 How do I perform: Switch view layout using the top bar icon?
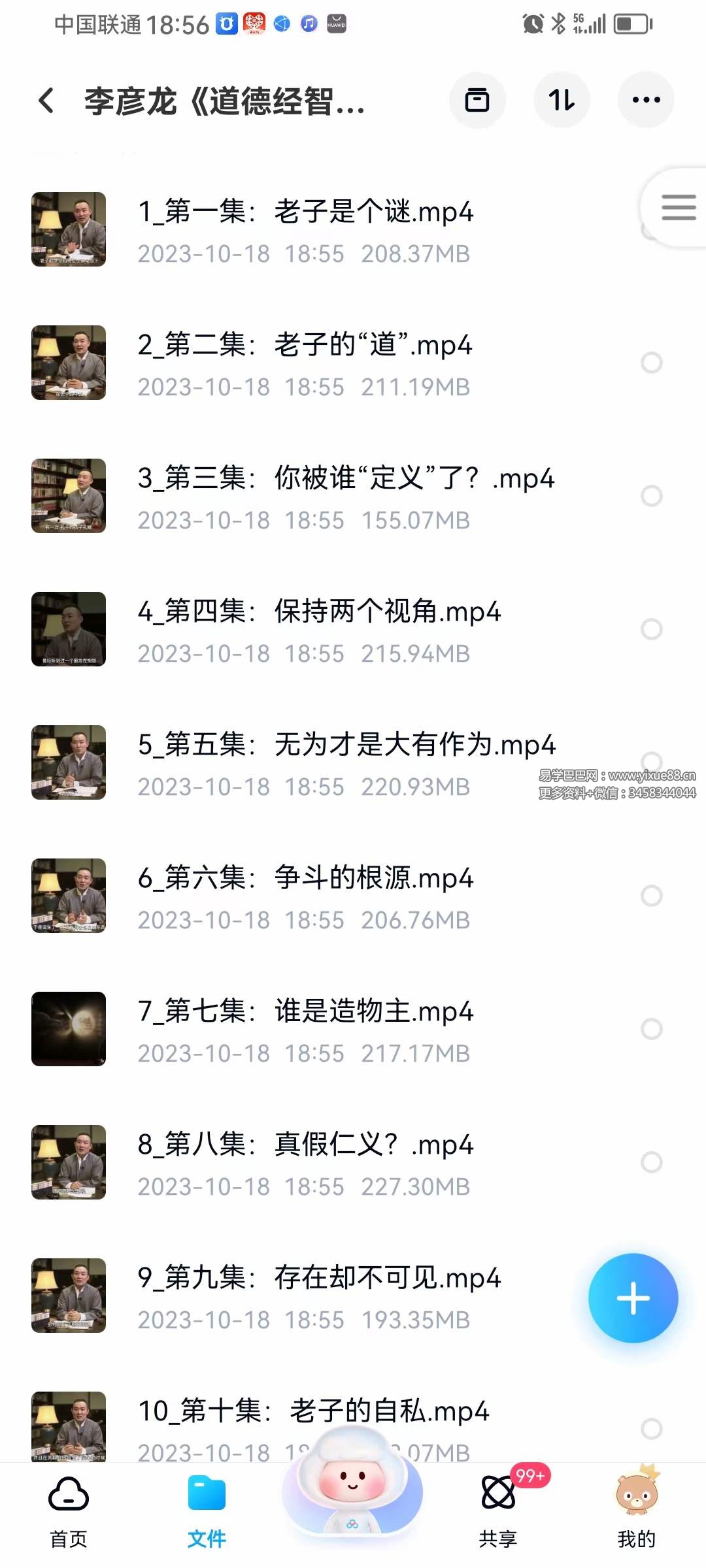477,99
